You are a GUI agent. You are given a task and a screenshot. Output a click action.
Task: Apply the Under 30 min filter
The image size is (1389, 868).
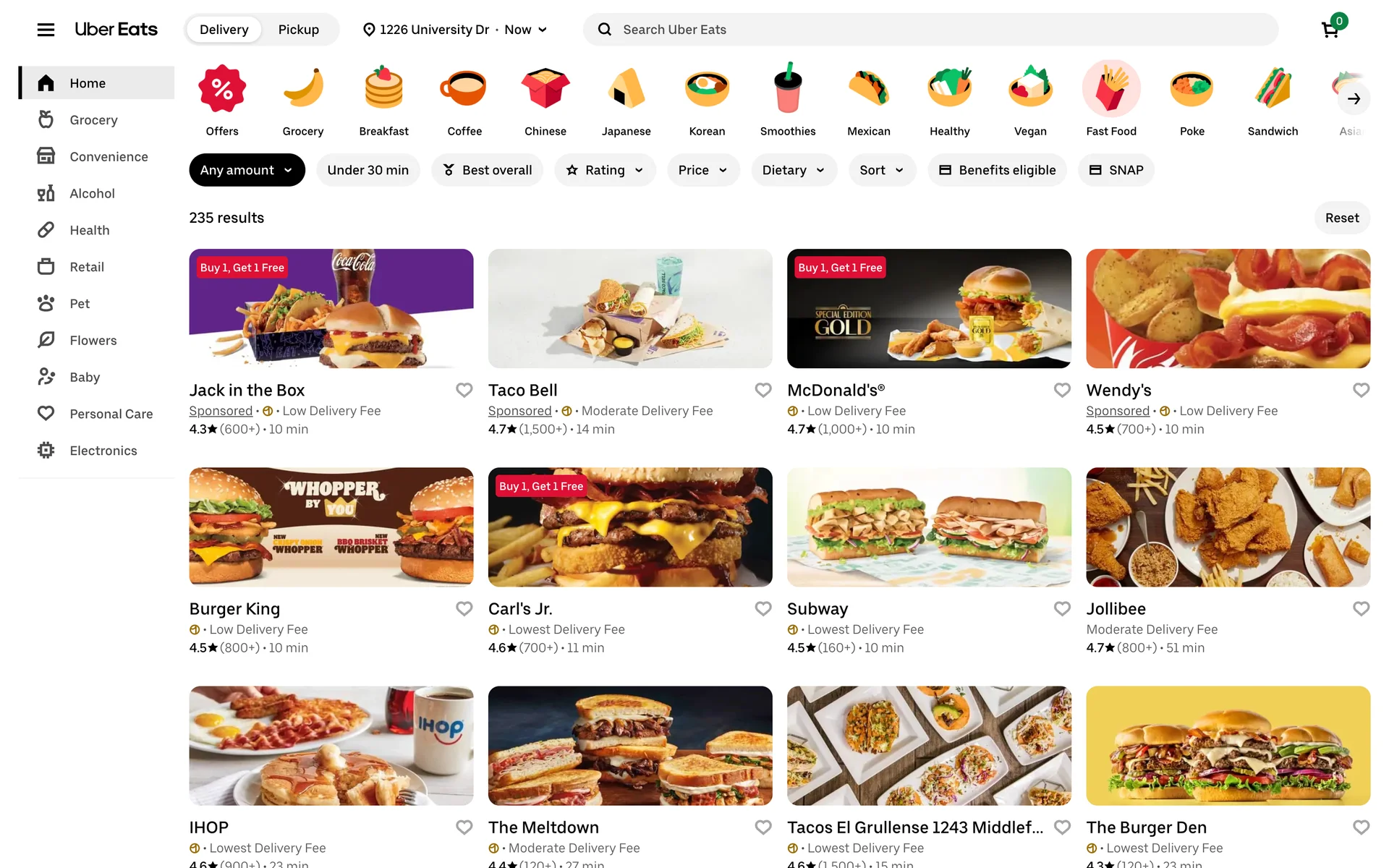click(x=368, y=170)
